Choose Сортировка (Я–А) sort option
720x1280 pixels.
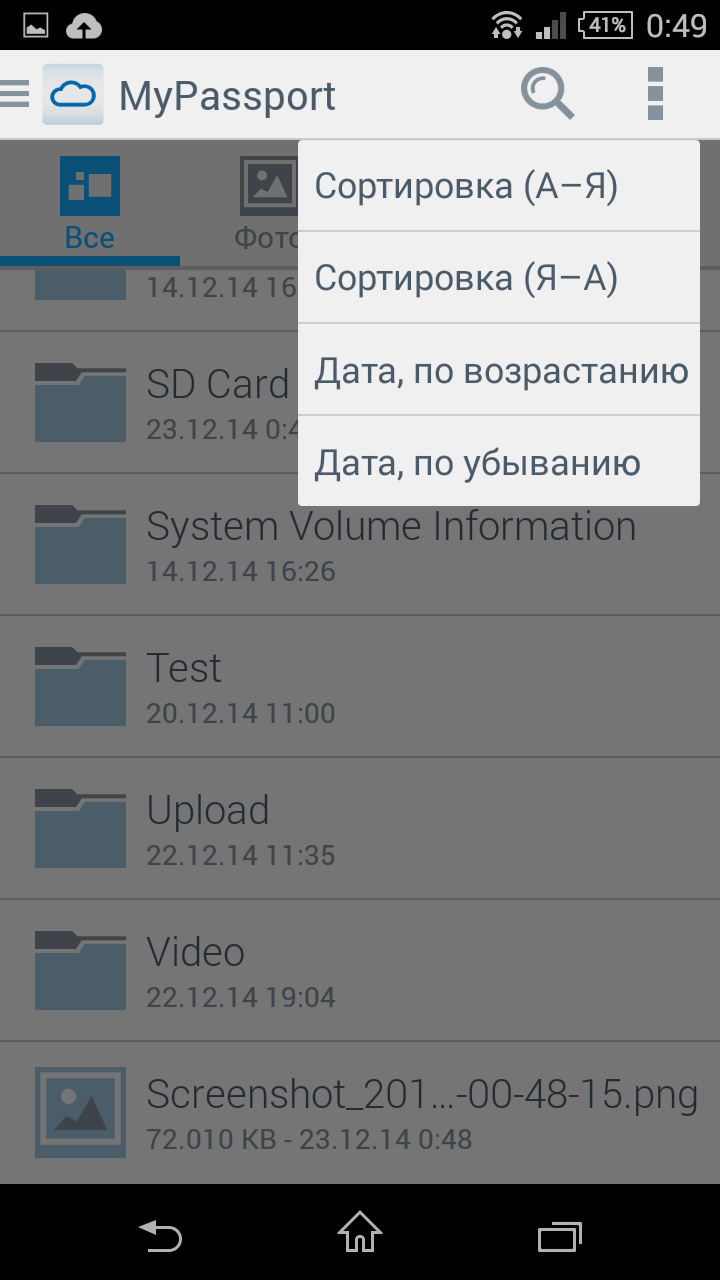coord(498,278)
